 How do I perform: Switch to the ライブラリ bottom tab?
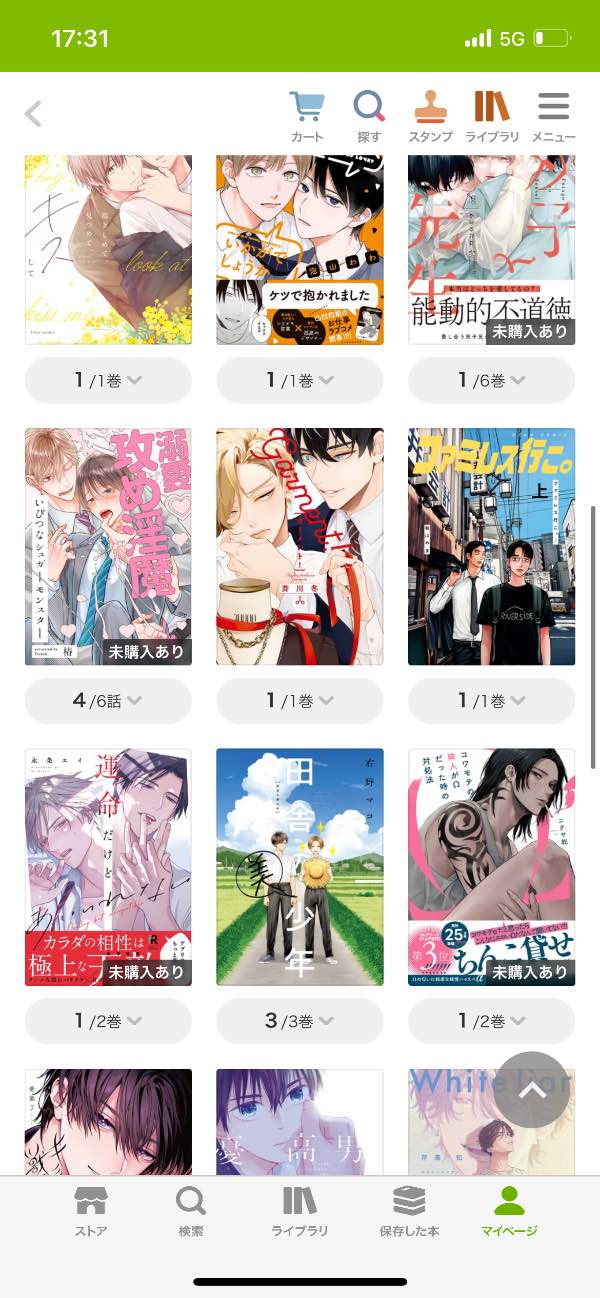point(299,1211)
